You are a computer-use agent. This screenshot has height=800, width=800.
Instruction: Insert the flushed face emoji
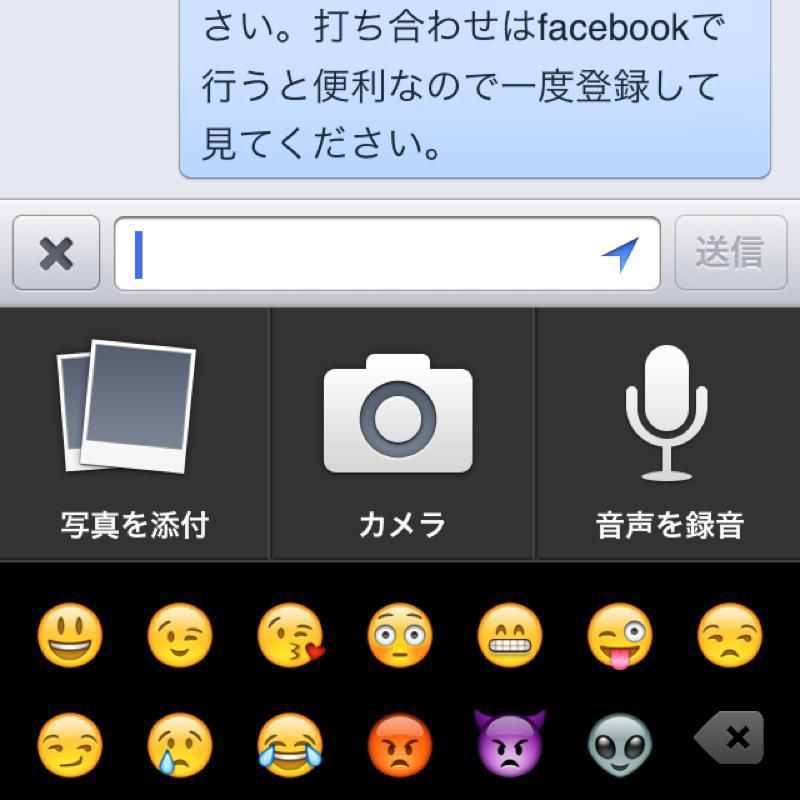point(400,636)
